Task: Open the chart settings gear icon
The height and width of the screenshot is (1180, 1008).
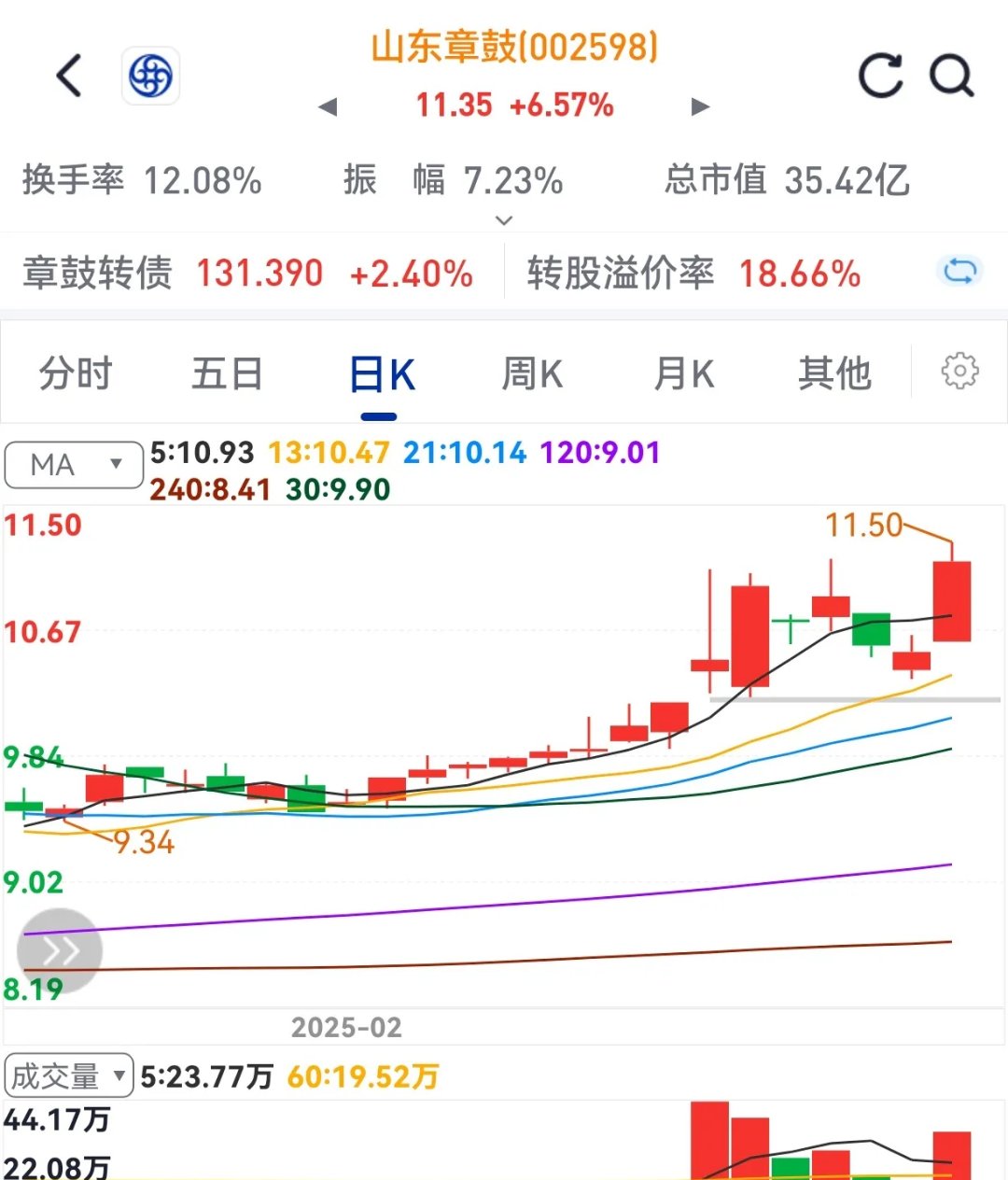Action: coord(959,371)
